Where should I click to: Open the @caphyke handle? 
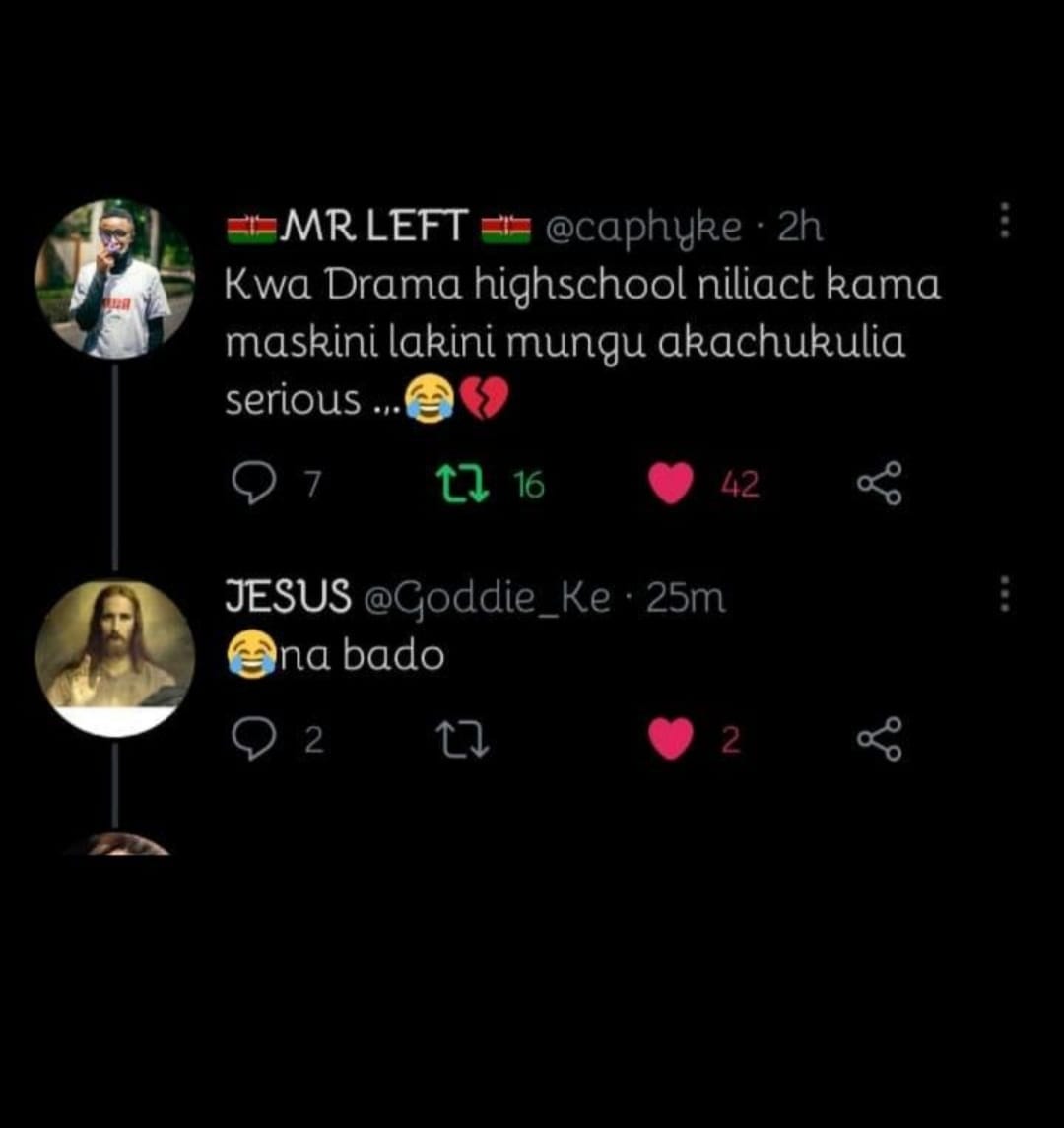pos(644,229)
